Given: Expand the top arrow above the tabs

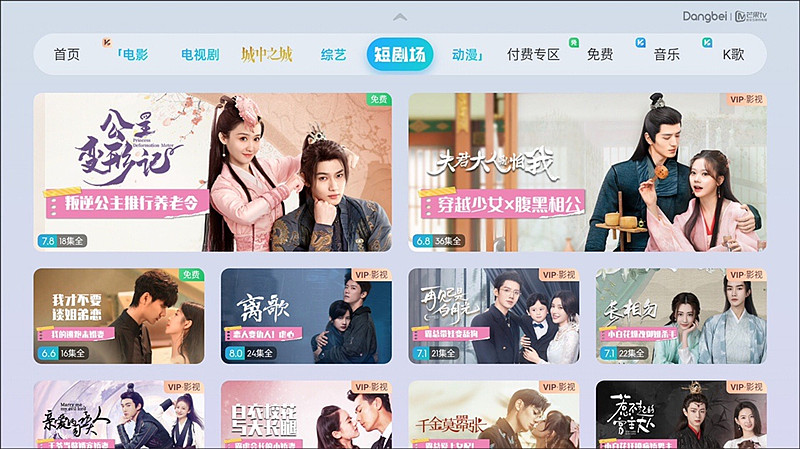Looking at the screenshot, I should click(x=400, y=16).
